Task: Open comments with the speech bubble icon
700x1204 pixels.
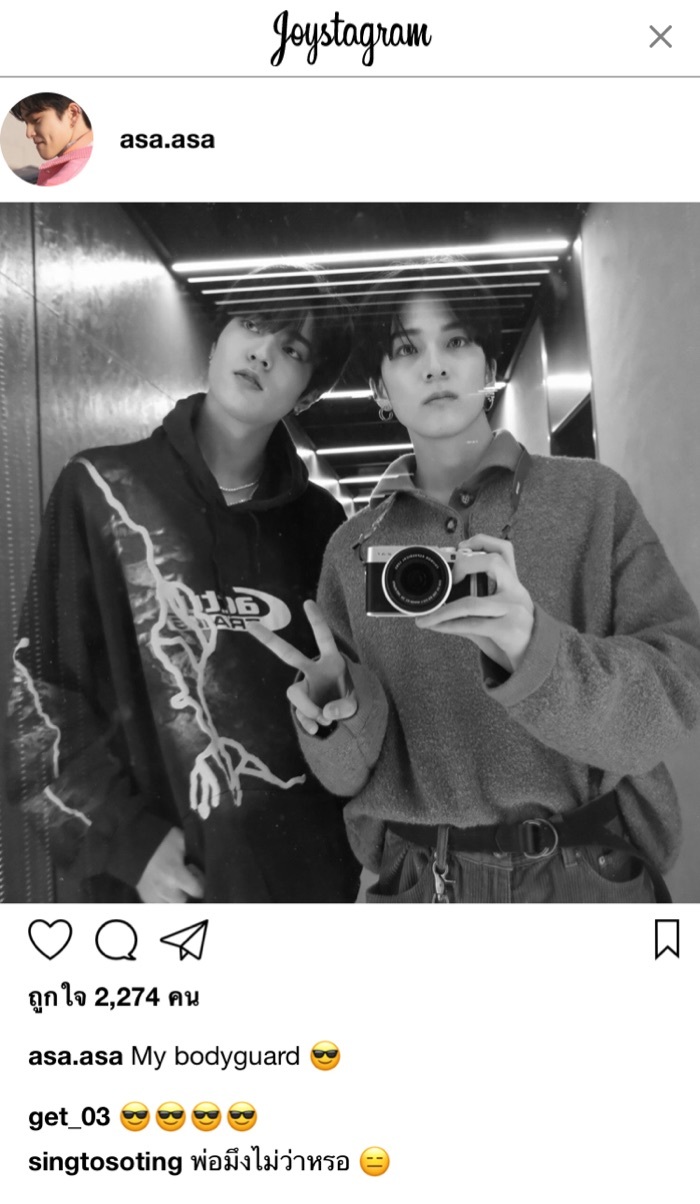Action: 116,940
